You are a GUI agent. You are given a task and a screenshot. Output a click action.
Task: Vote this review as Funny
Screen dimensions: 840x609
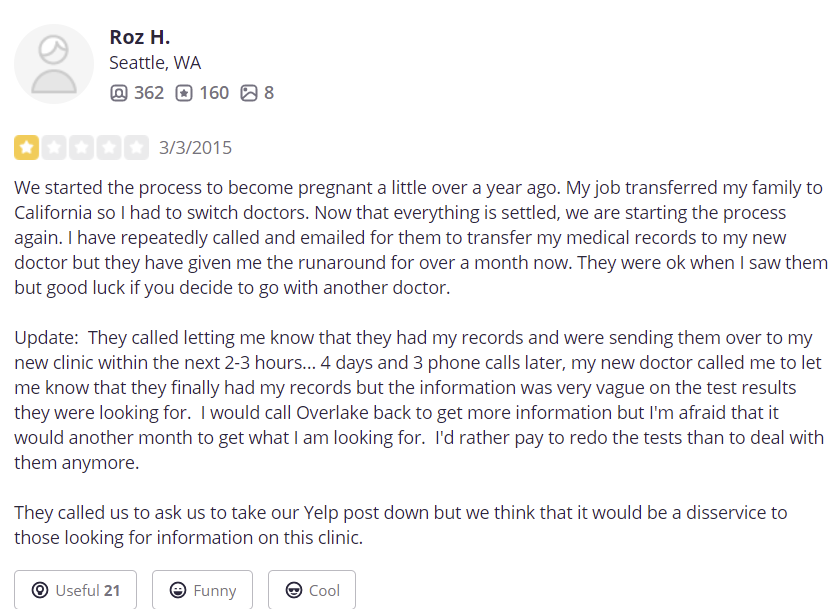[202, 590]
